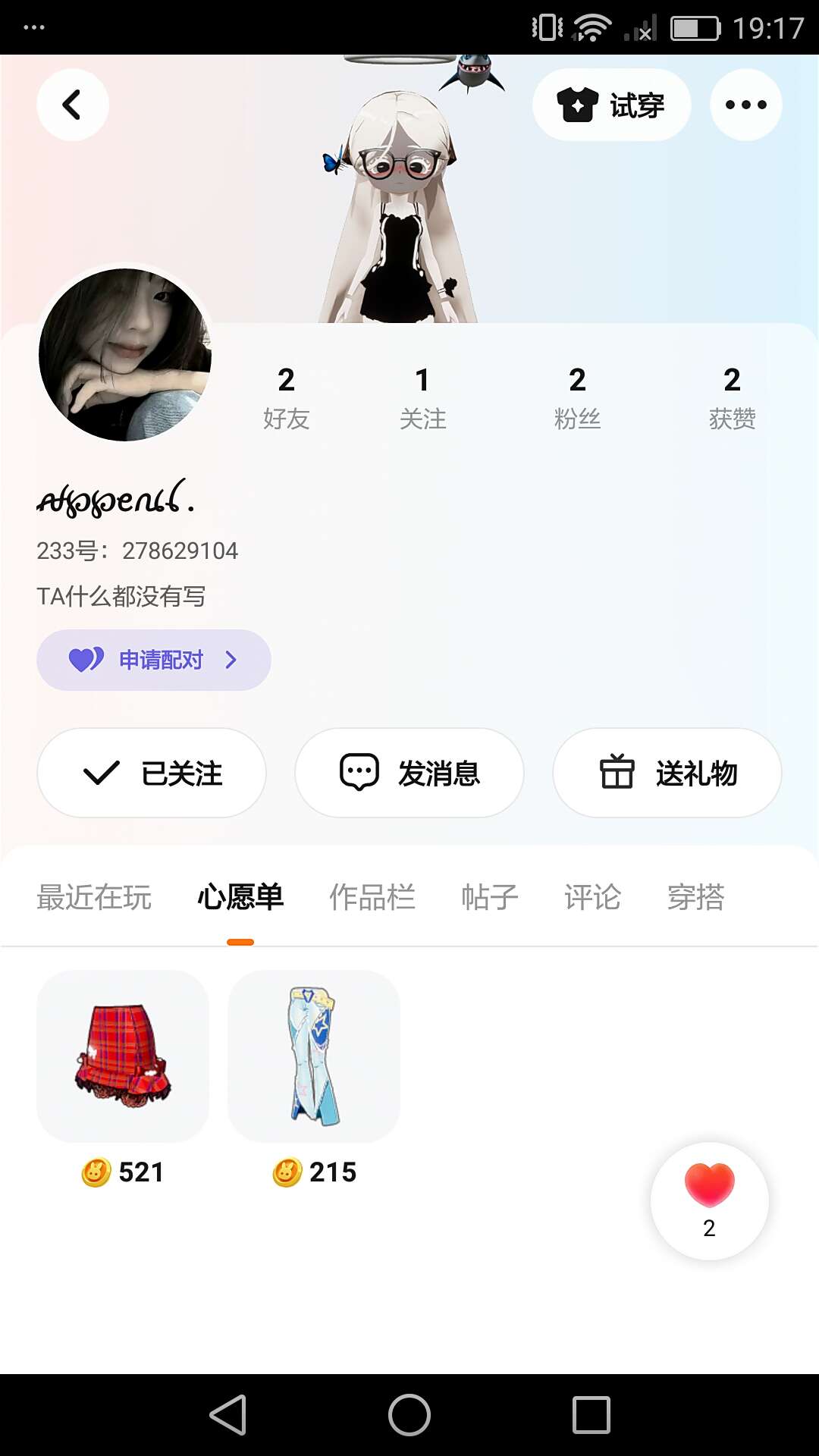
Task: View the 好友 friends list
Action: click(x=286, y=397)
